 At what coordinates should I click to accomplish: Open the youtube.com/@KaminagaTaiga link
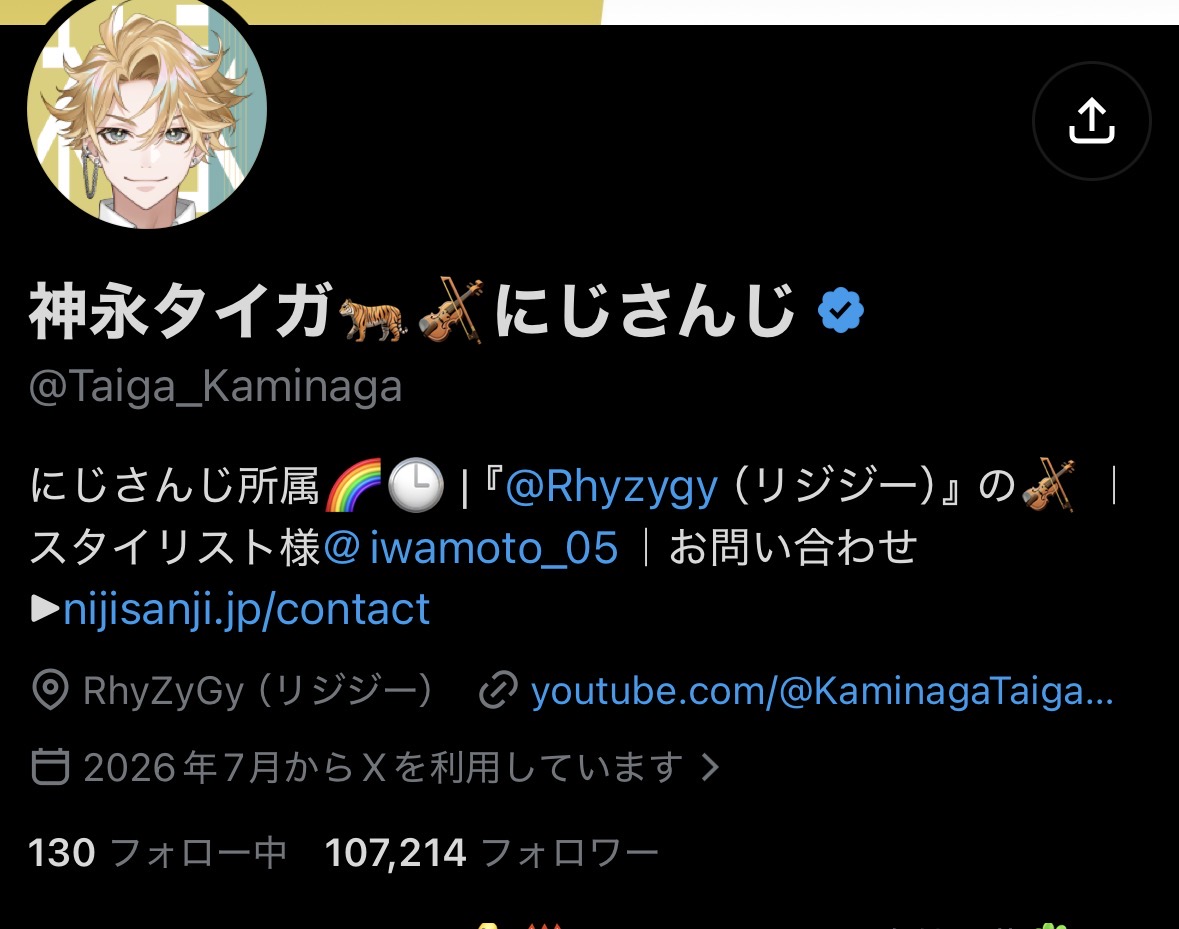click(x=822, y=691)
